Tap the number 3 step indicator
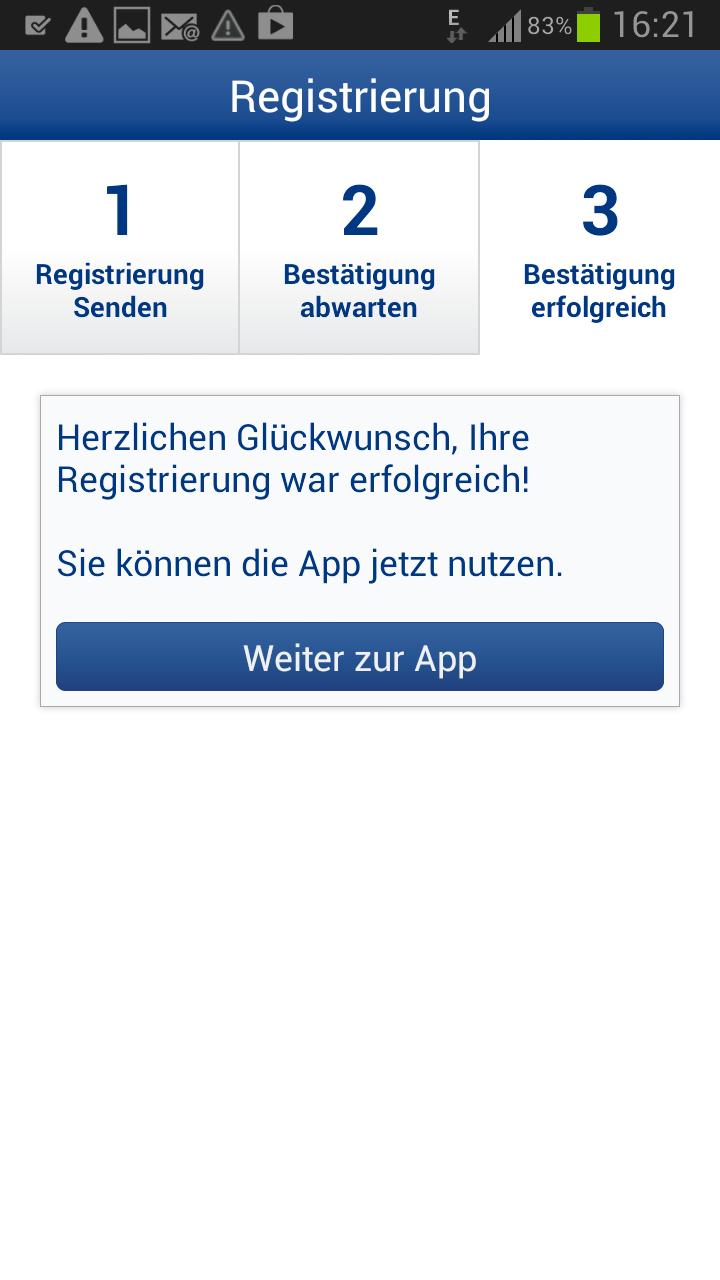The width and height of the screenshot is (720, 1280). pos(600,210)
